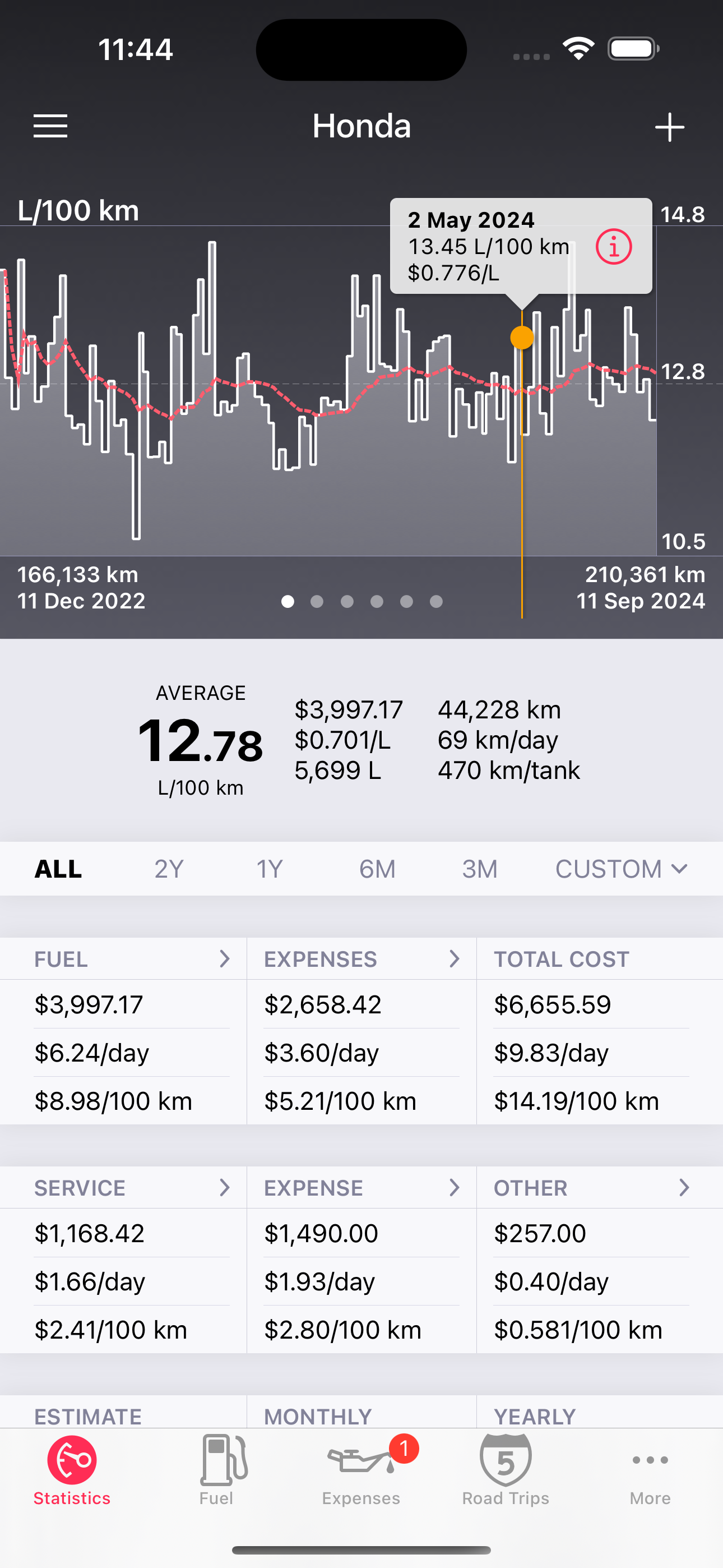723x1568 pixels.
Task: Switch to the Fuel tab
Action: [x=217, y=1470]
